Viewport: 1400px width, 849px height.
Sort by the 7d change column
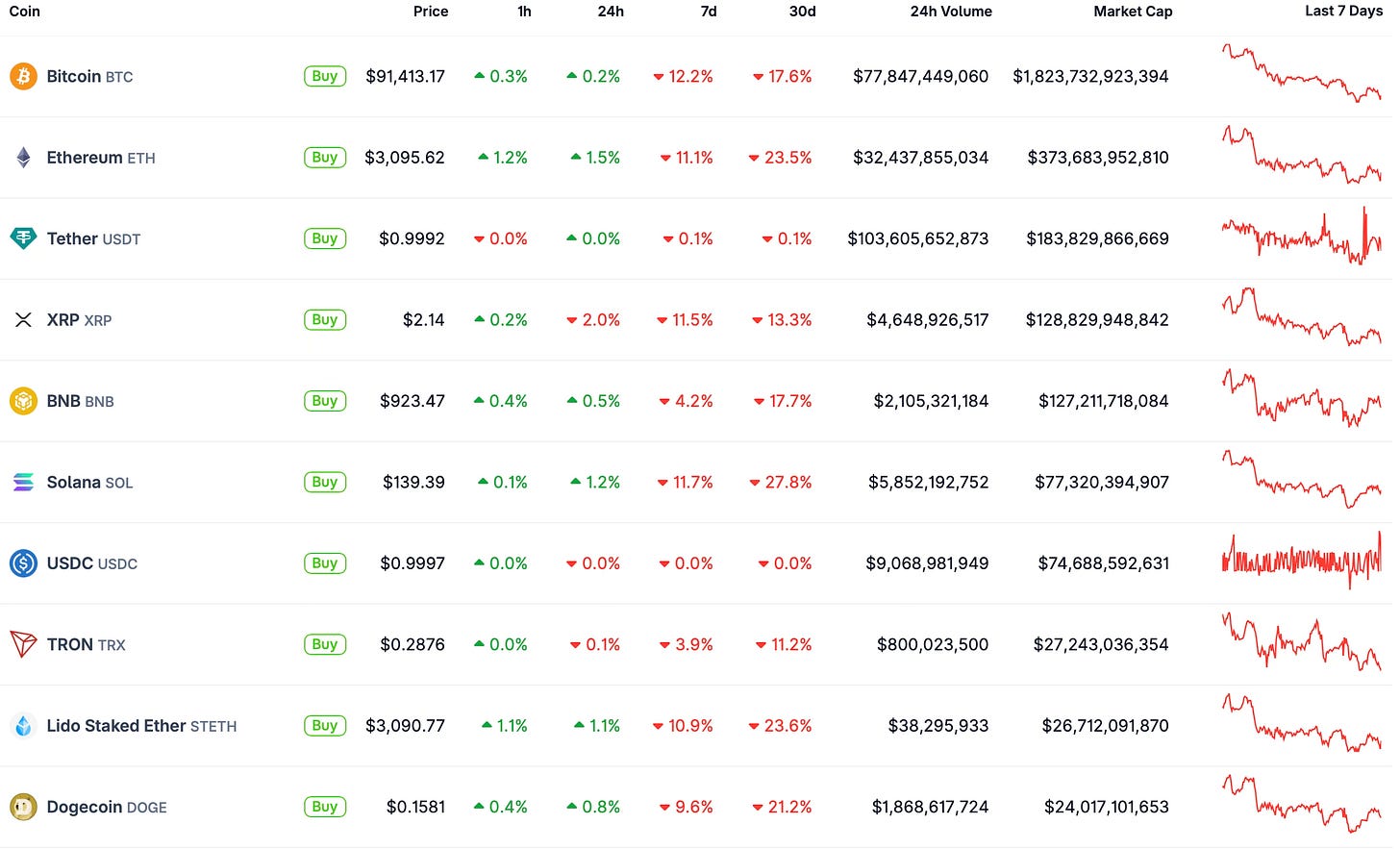pos(709,12)
